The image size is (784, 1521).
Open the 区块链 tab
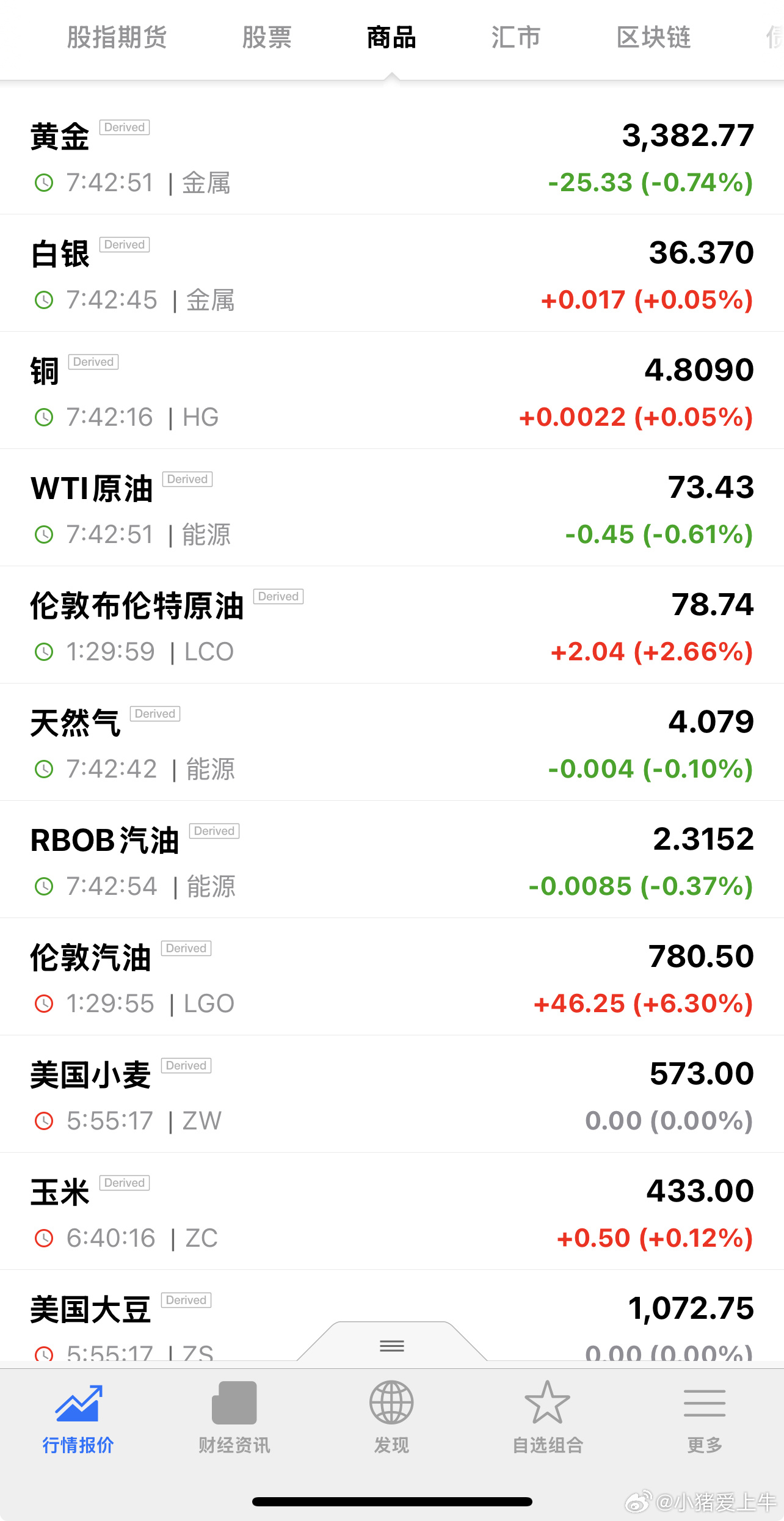[x=653, y=38]
